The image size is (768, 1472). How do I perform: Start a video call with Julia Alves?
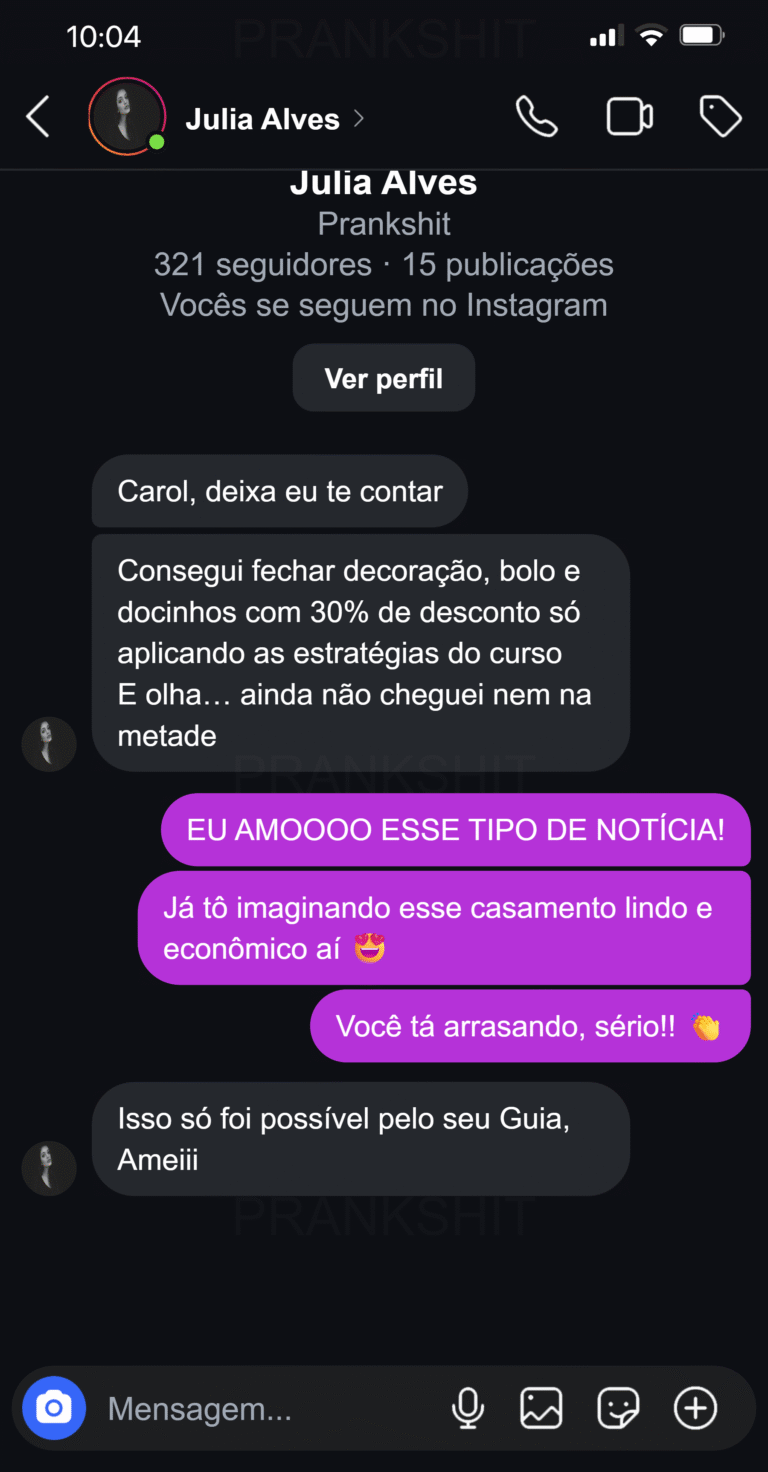coord(629,118)
